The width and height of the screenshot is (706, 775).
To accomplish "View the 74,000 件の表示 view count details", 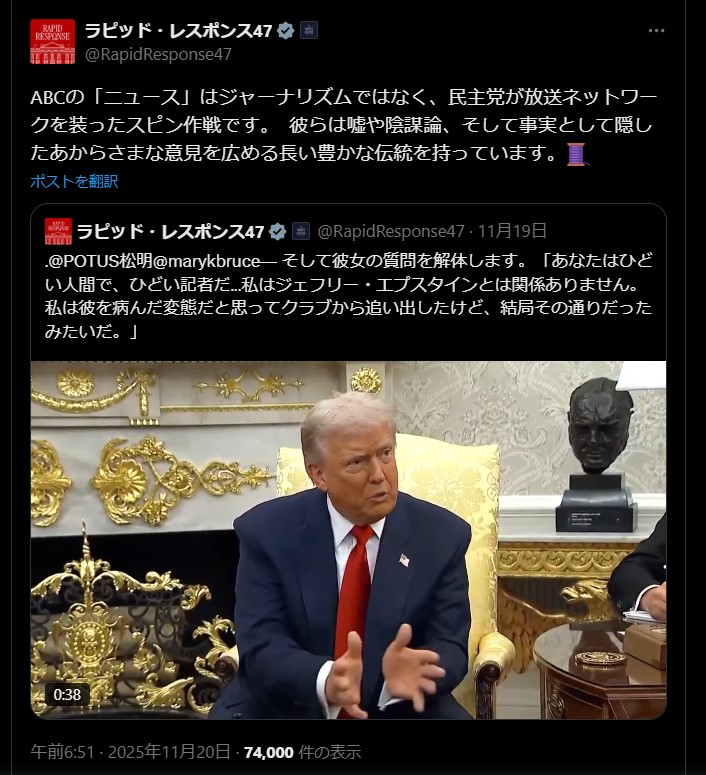I will (302, 752).
